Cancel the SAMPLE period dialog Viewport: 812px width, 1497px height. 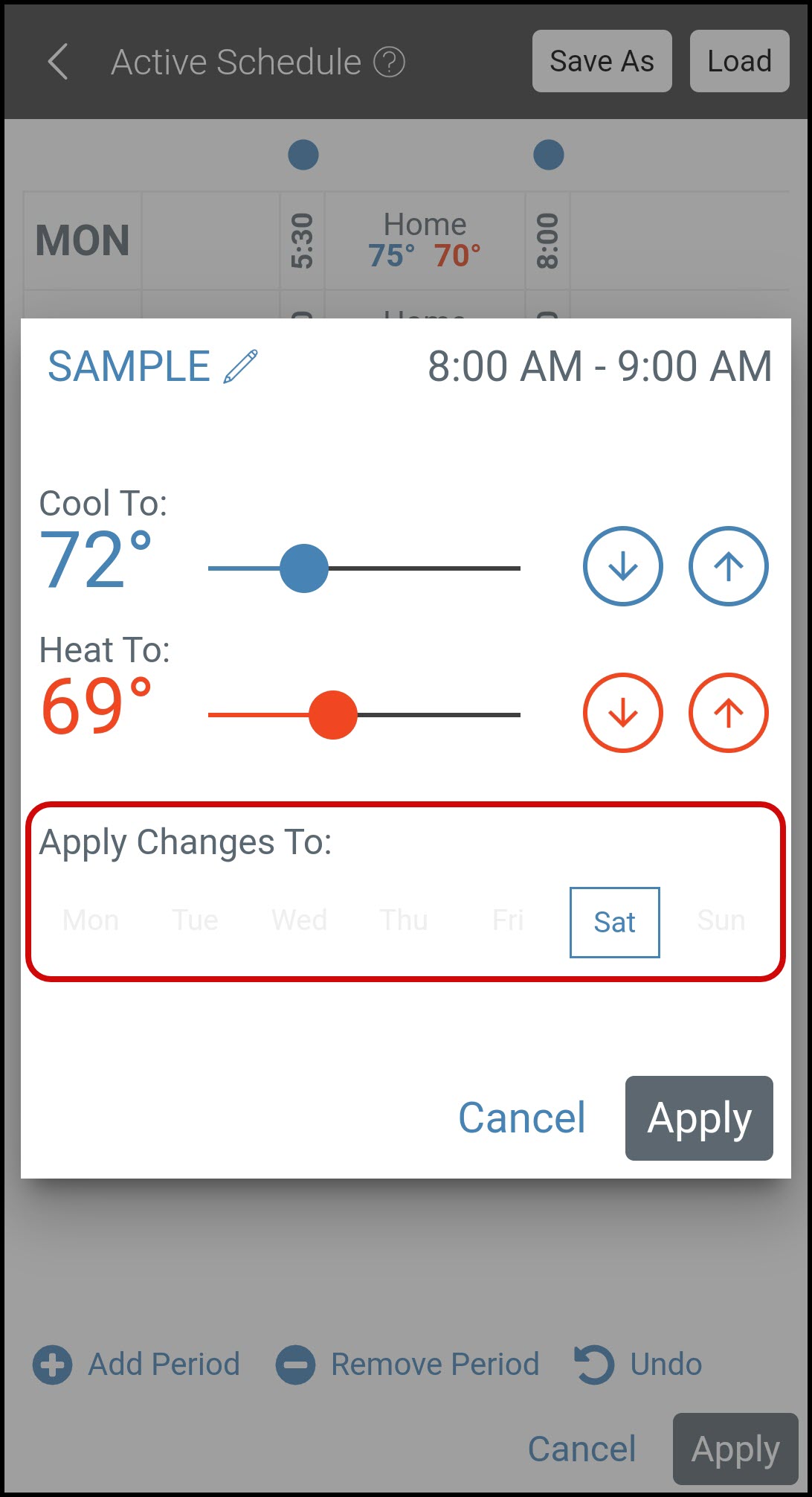tap(521, 1118)
